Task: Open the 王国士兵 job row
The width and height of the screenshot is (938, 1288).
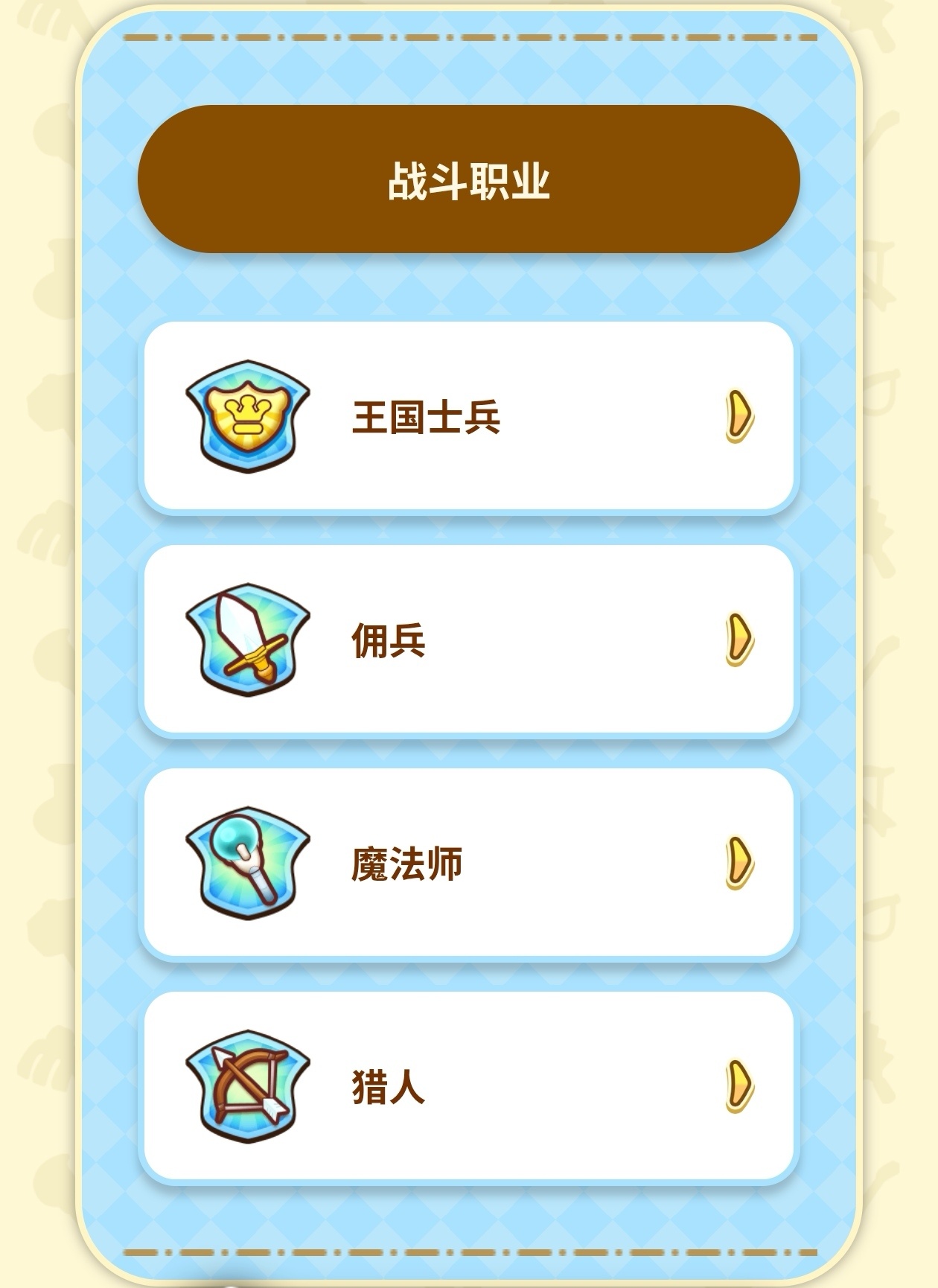Action: 468,416
